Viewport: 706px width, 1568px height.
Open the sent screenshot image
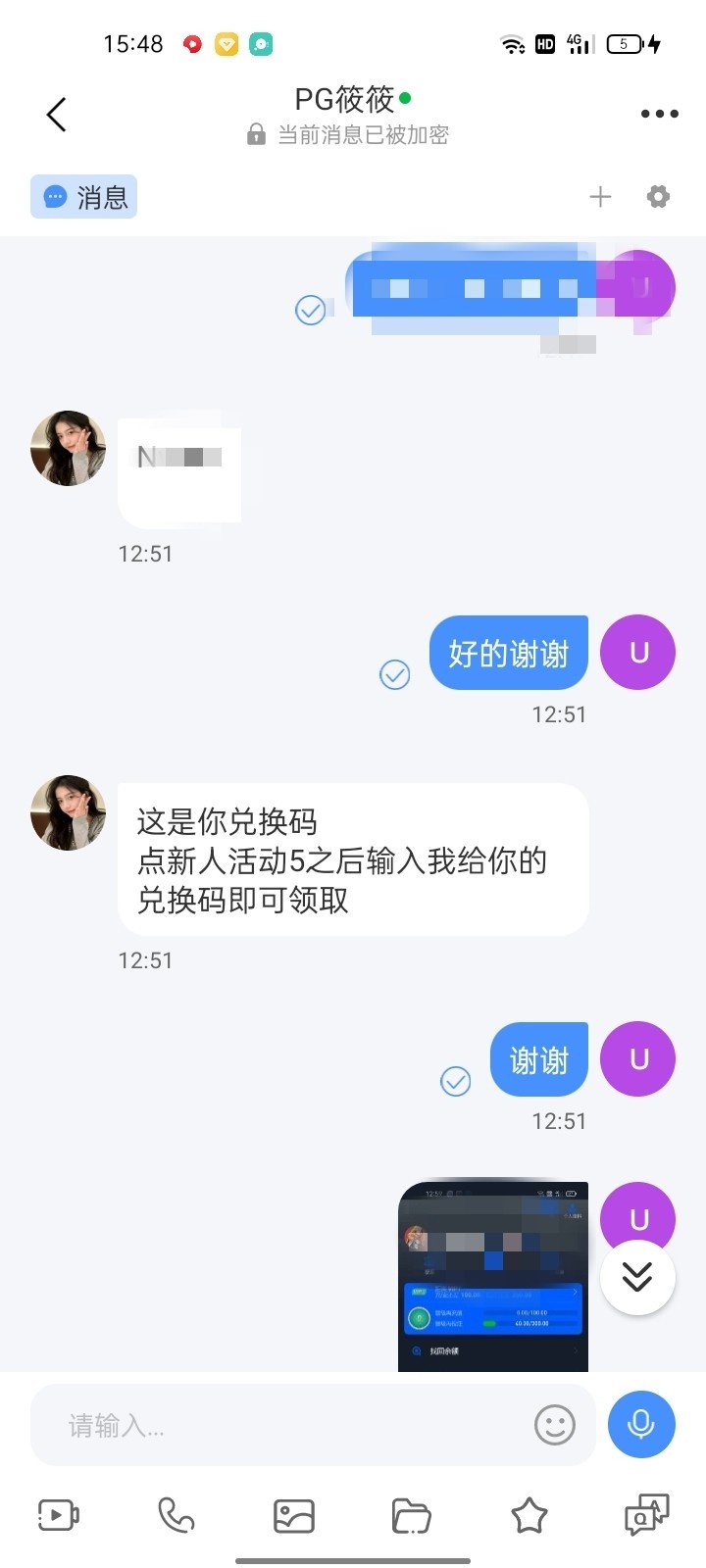click(x=493, y=1276)
